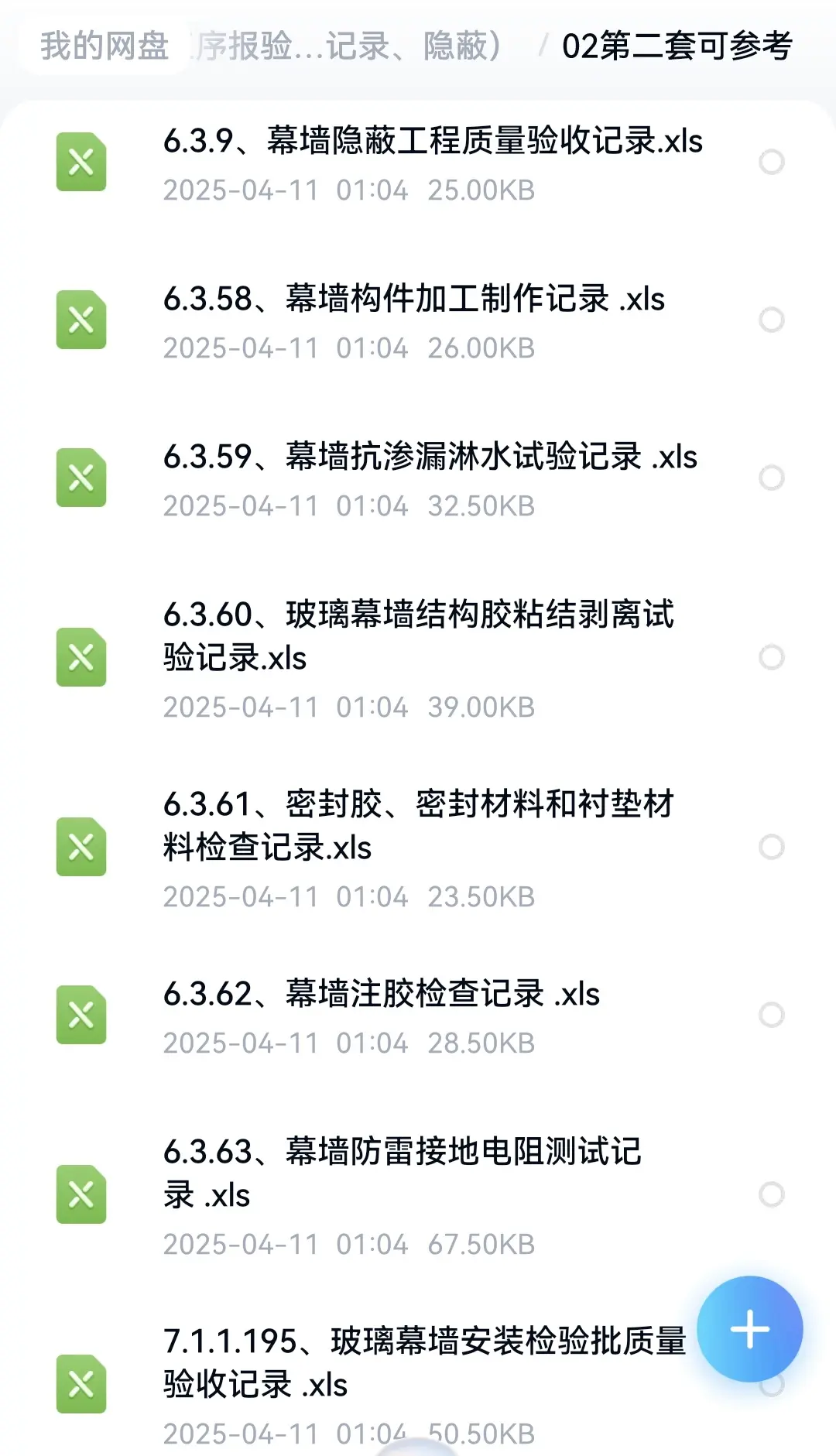Select file 6.3.60 via its circle
836x1456 pixels.
coord(771,657)
